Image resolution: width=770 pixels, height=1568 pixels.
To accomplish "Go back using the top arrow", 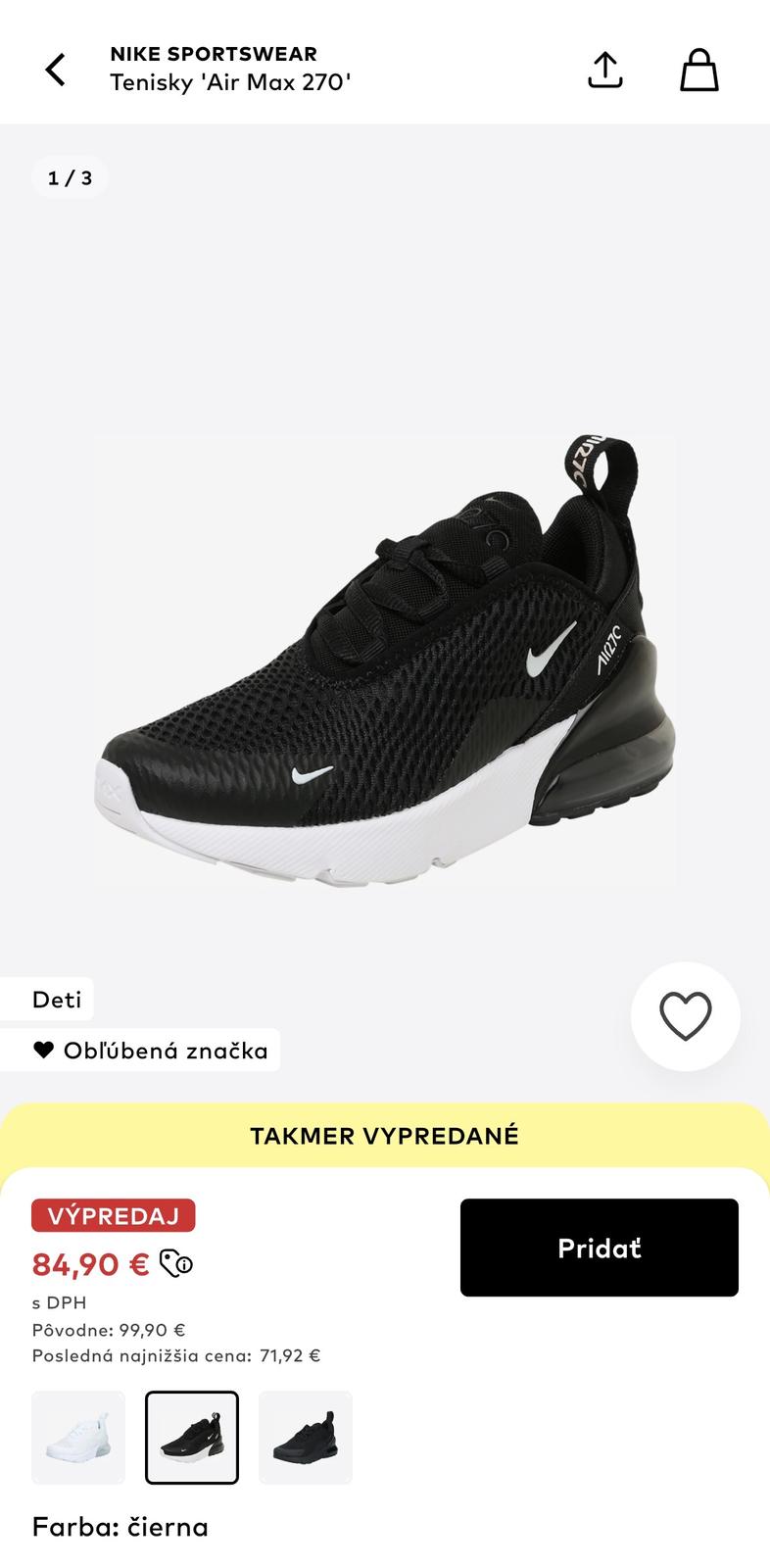I will (56, 70).
